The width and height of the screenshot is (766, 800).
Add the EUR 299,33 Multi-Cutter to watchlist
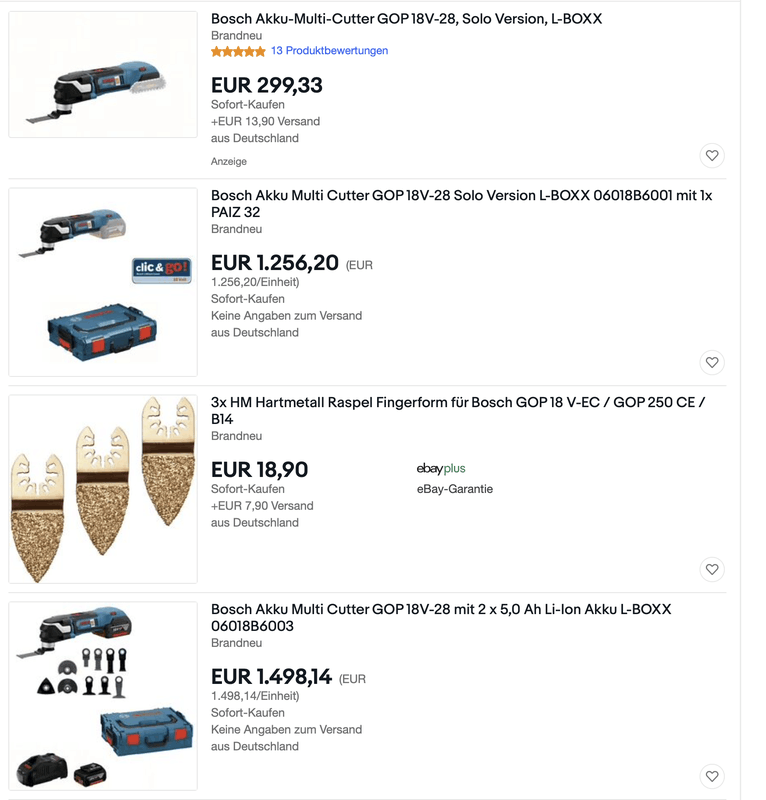711,156
